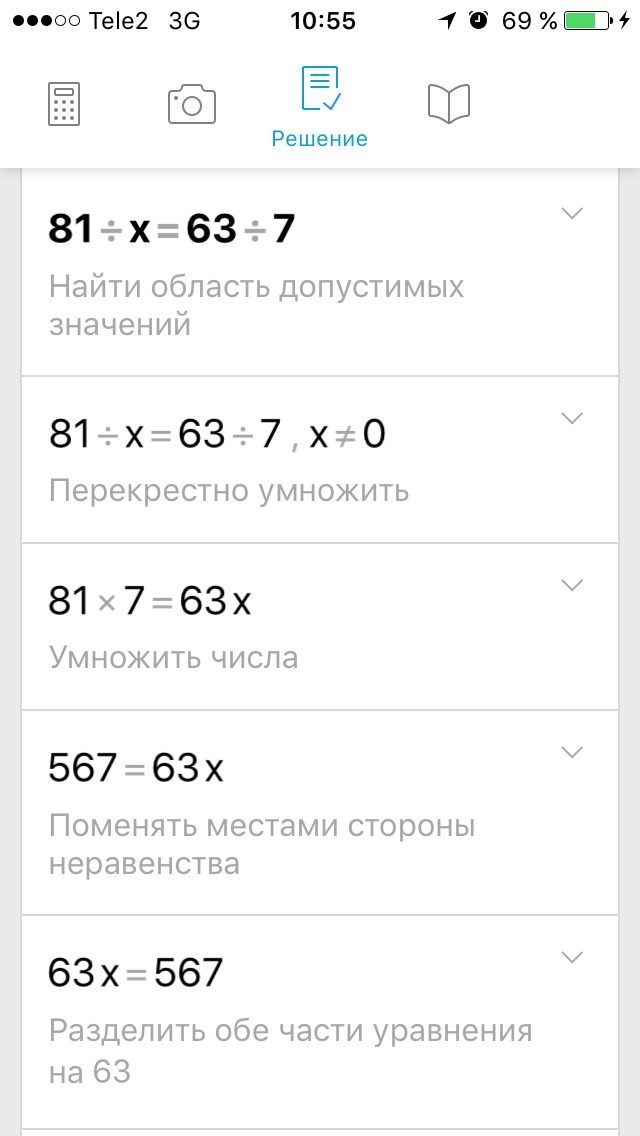Expand 'Поменять местами стороны неравенства' step

[573, 753]
